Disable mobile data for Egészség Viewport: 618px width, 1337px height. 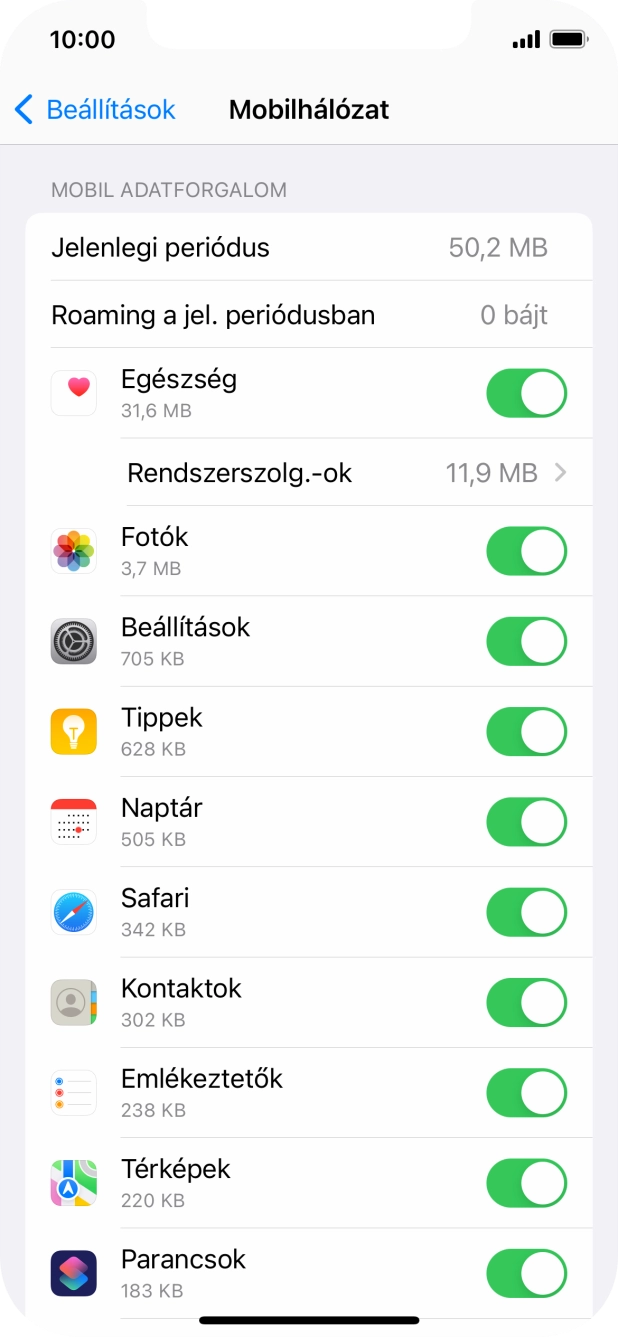click(526, 393)
